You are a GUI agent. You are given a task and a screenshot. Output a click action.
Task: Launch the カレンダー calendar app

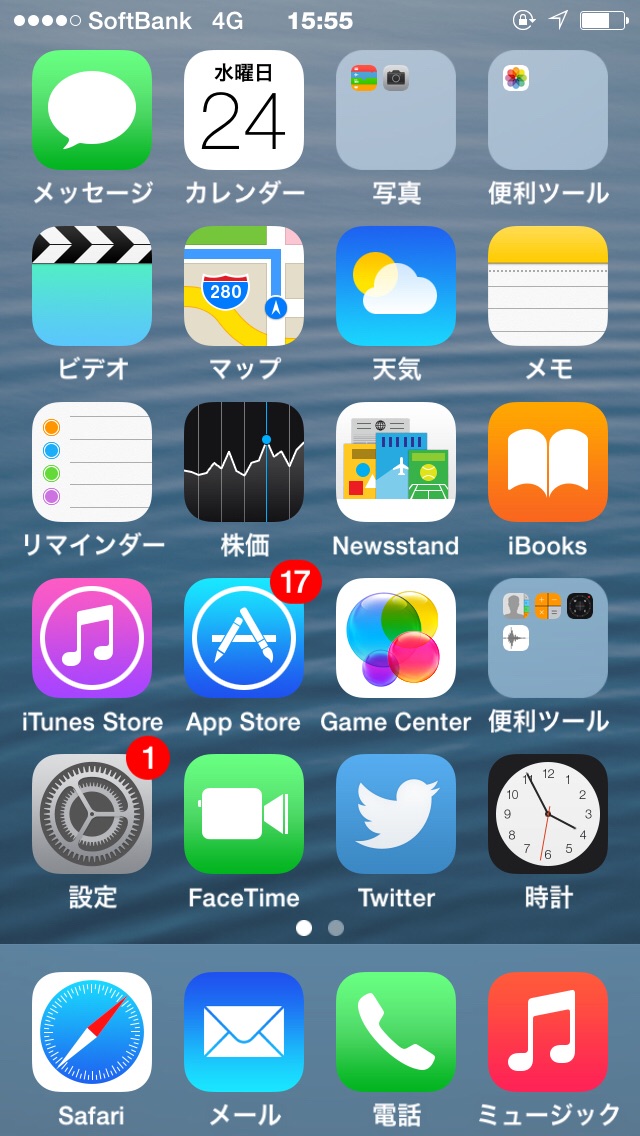coord(244,110)
